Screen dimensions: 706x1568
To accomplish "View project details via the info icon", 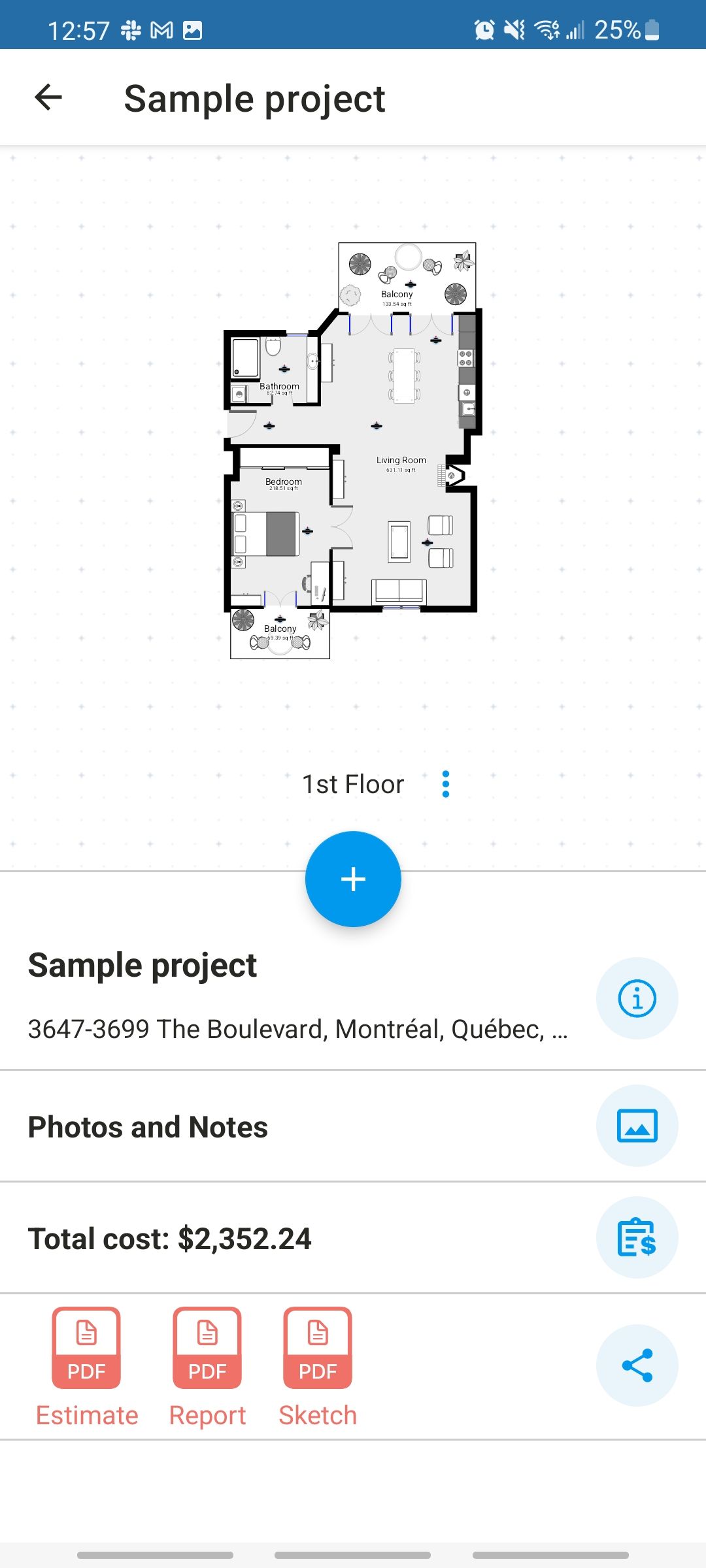I will 637,998.
